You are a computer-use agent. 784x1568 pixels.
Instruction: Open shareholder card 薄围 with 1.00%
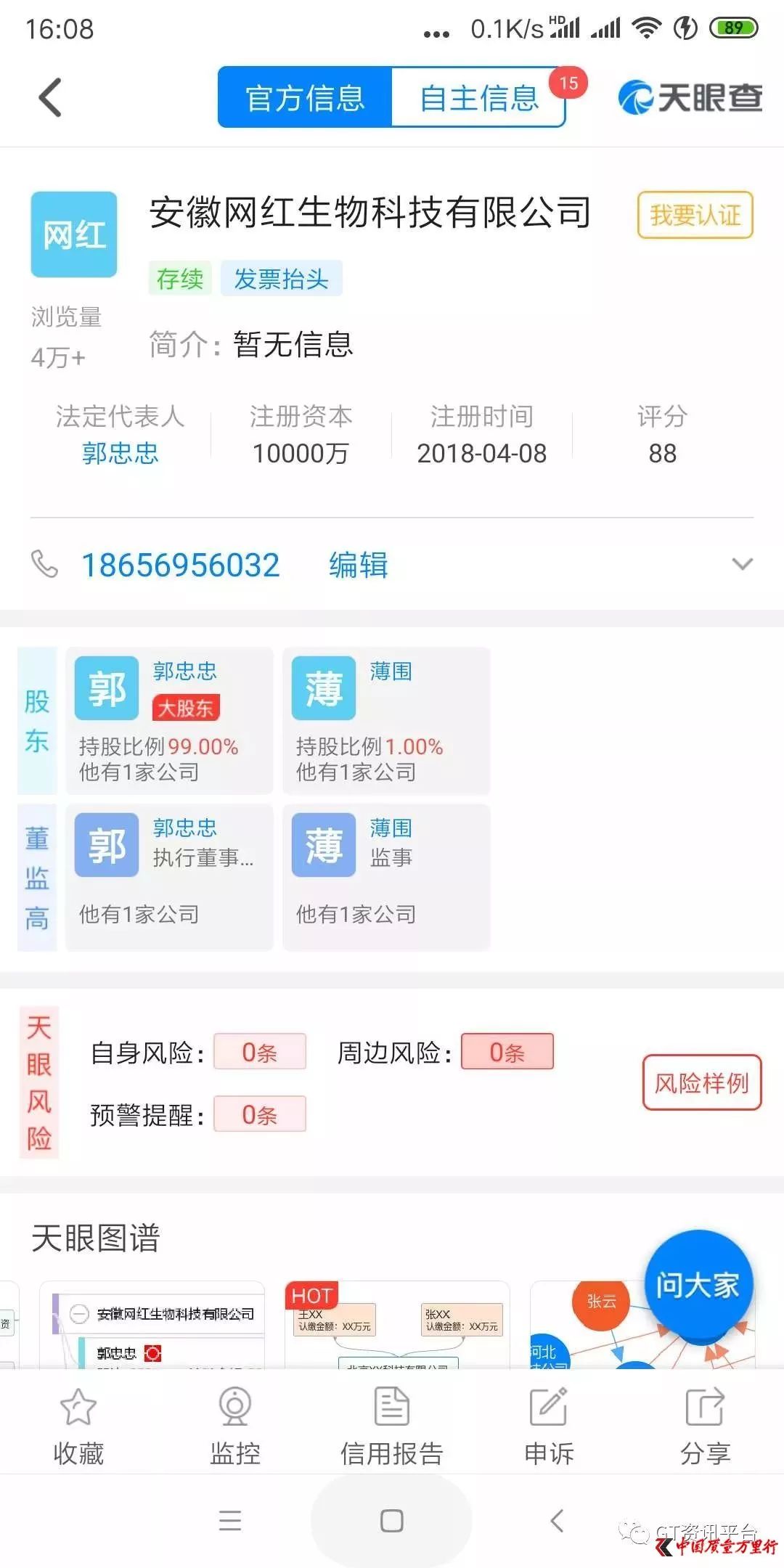(386, 720)
